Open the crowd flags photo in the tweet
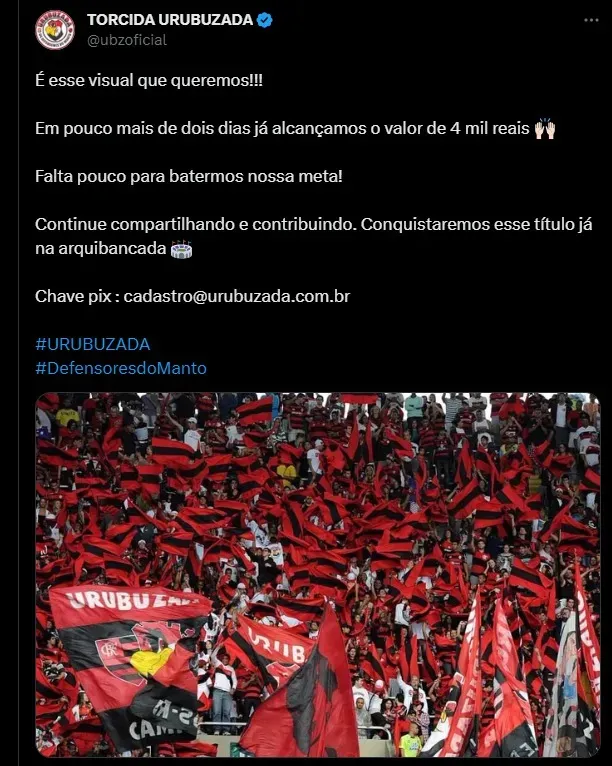 [x=317, y=574]
